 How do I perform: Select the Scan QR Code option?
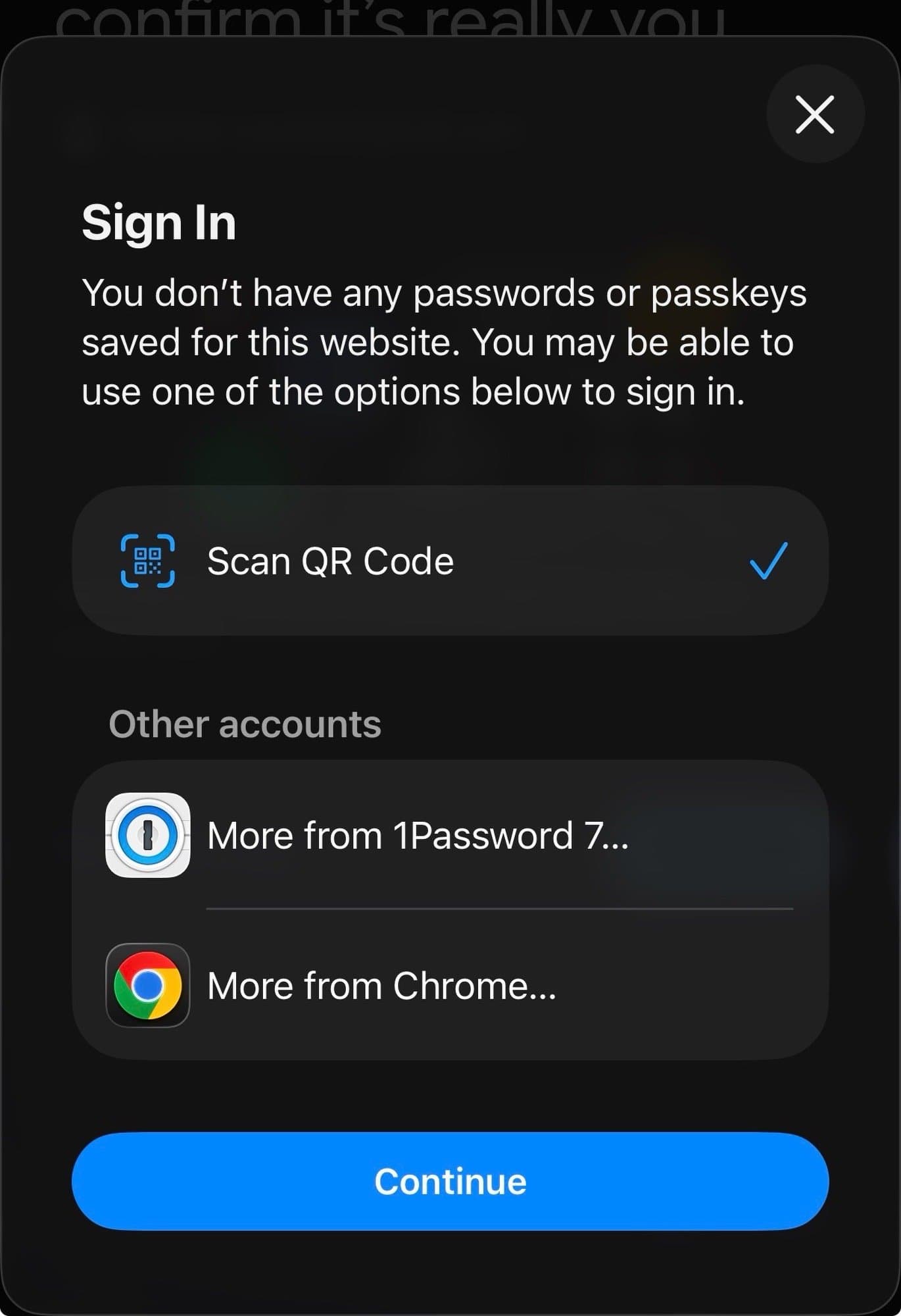click(450, 561)
